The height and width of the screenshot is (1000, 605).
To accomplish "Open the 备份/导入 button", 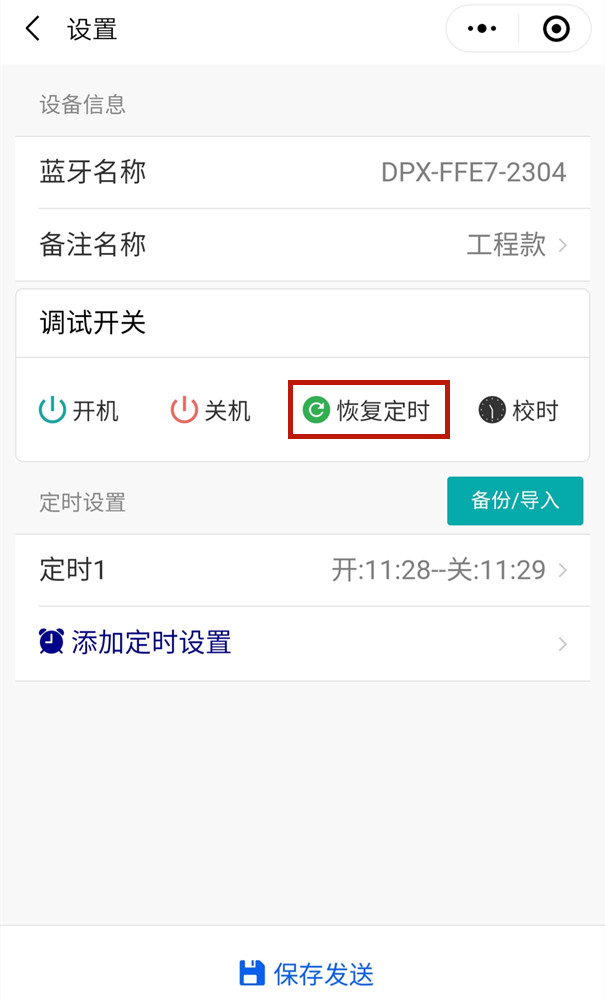I will pos(514,501).
